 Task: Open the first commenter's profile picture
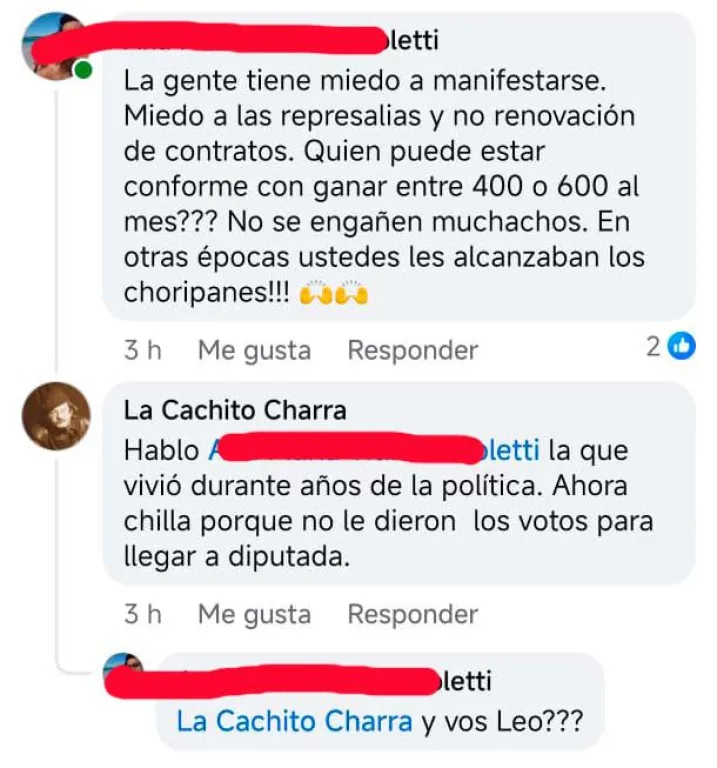[55, 43]
